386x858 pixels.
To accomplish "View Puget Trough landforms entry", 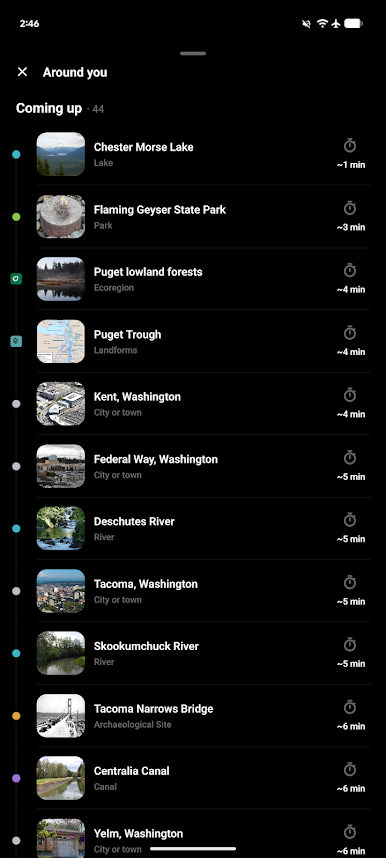I will click(203, 341).
